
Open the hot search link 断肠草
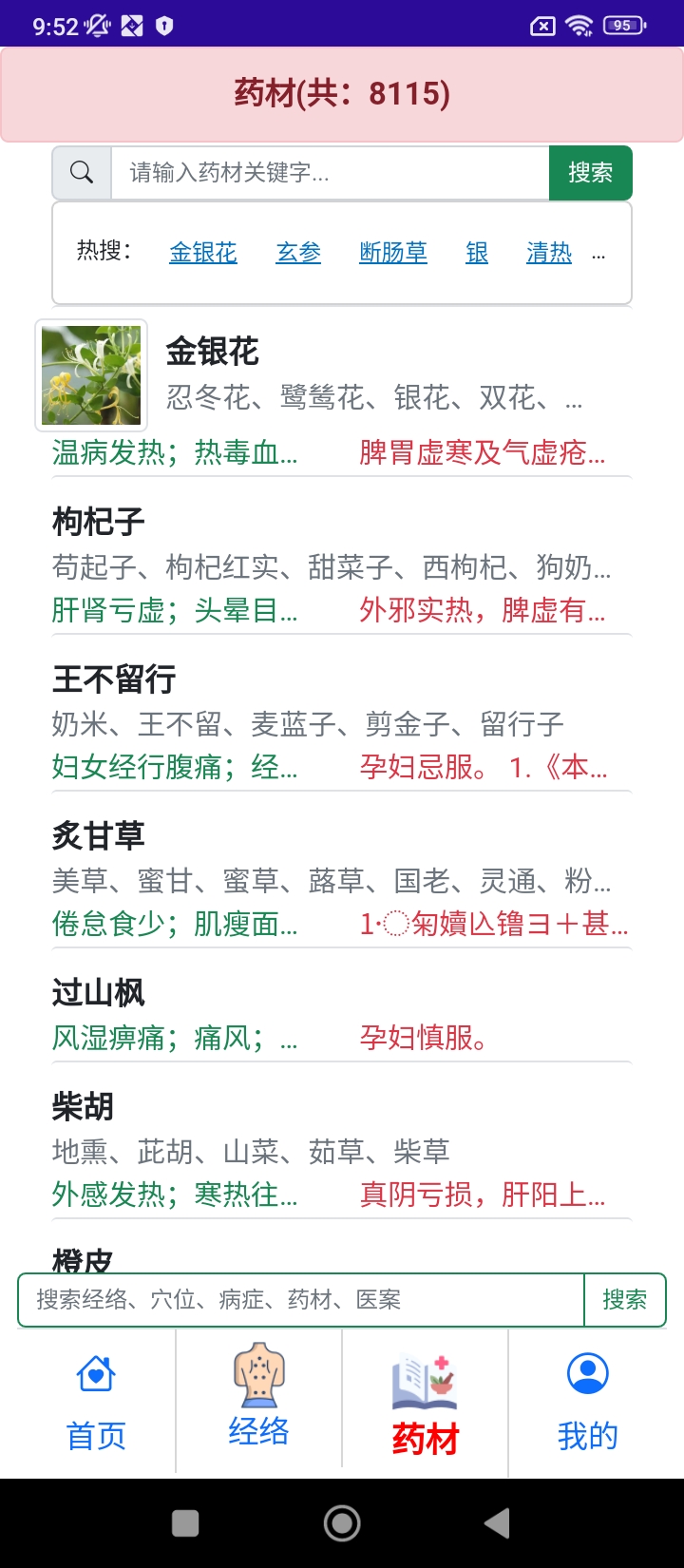pos(393,253)
